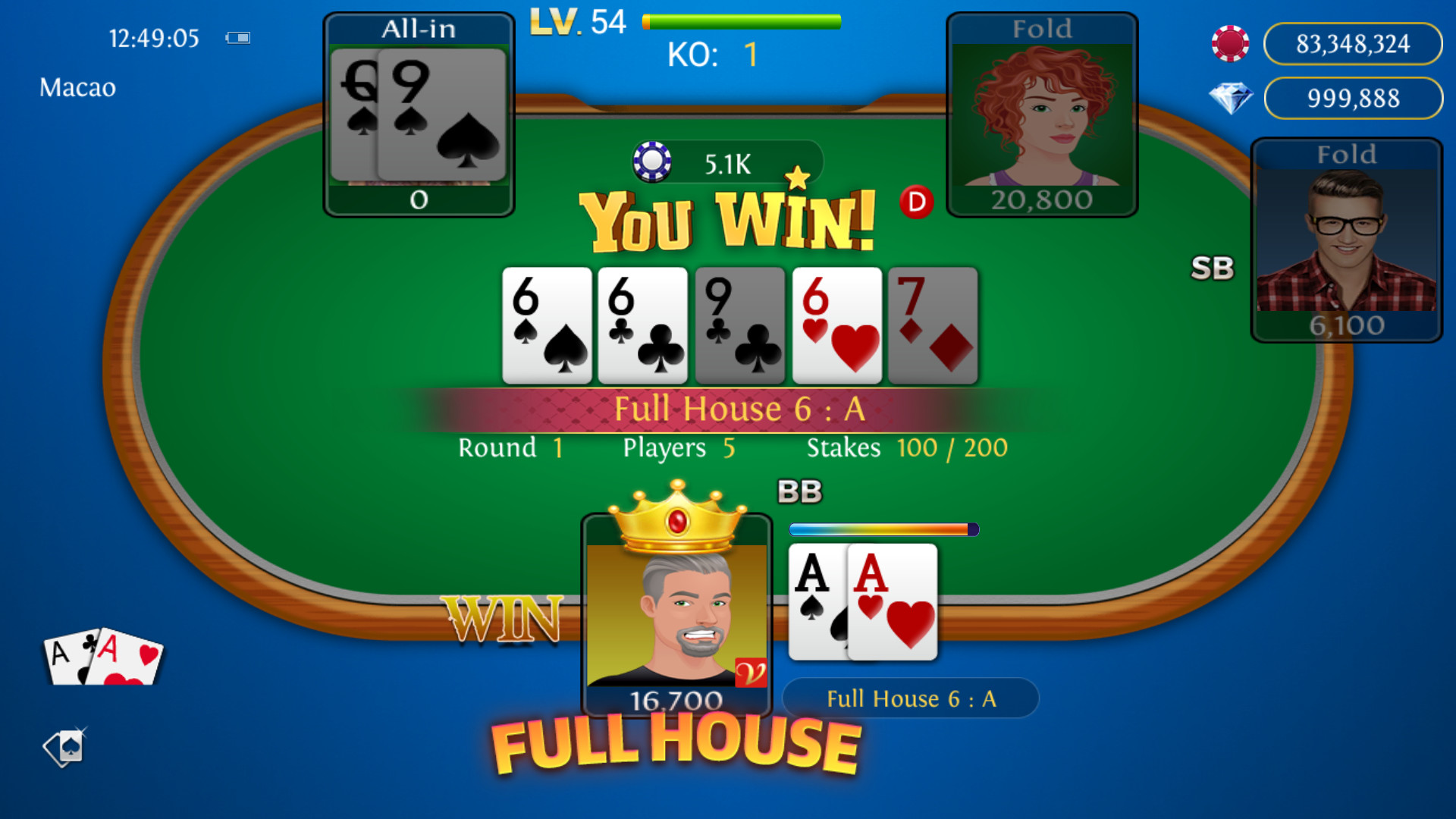The image size is (1456, 819).
Task: View the red-haired woman player's profile
Action: [x=1041, y=115]
